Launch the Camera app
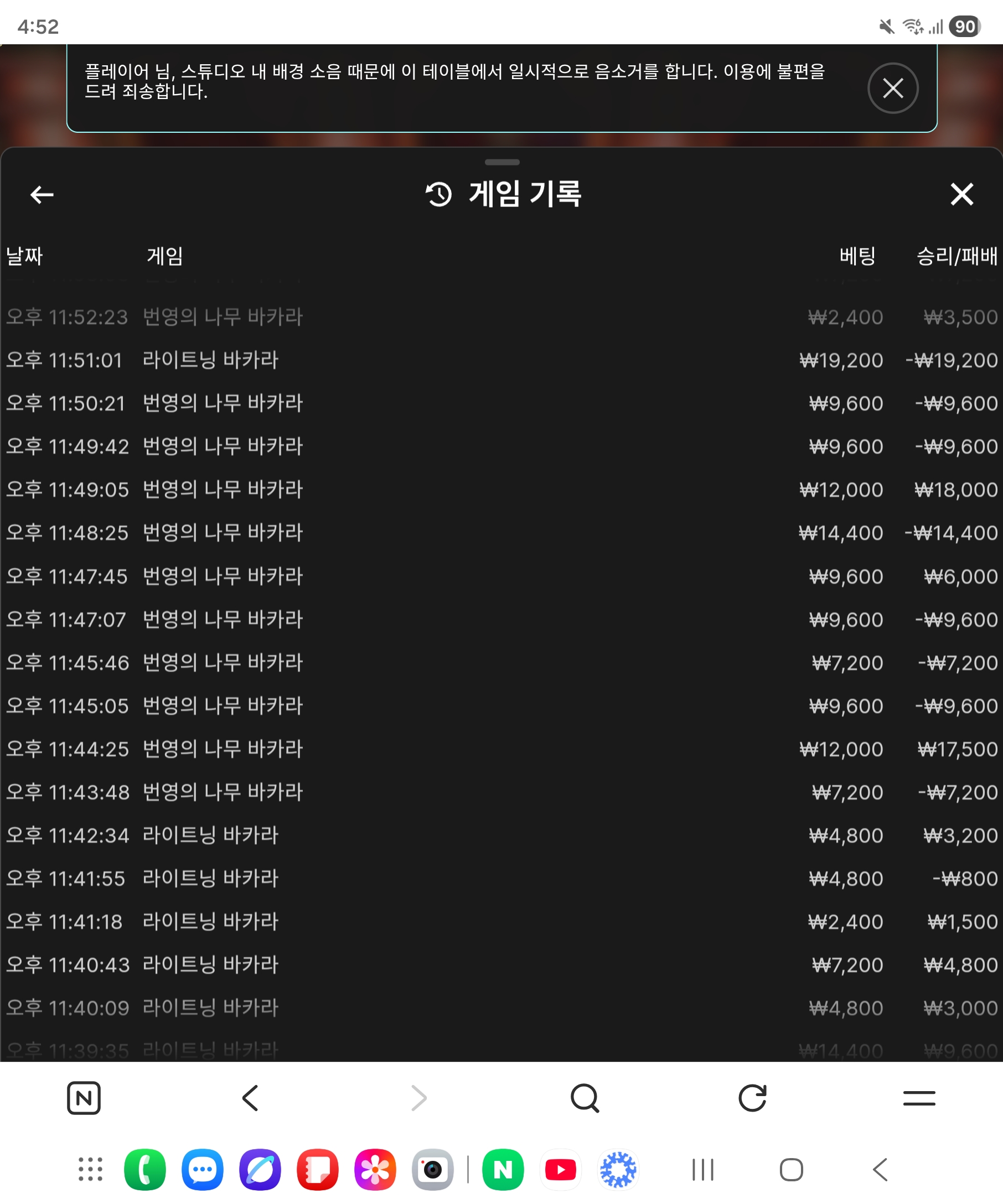This screenshot has width=1003, height=1204. (434, 1170)
